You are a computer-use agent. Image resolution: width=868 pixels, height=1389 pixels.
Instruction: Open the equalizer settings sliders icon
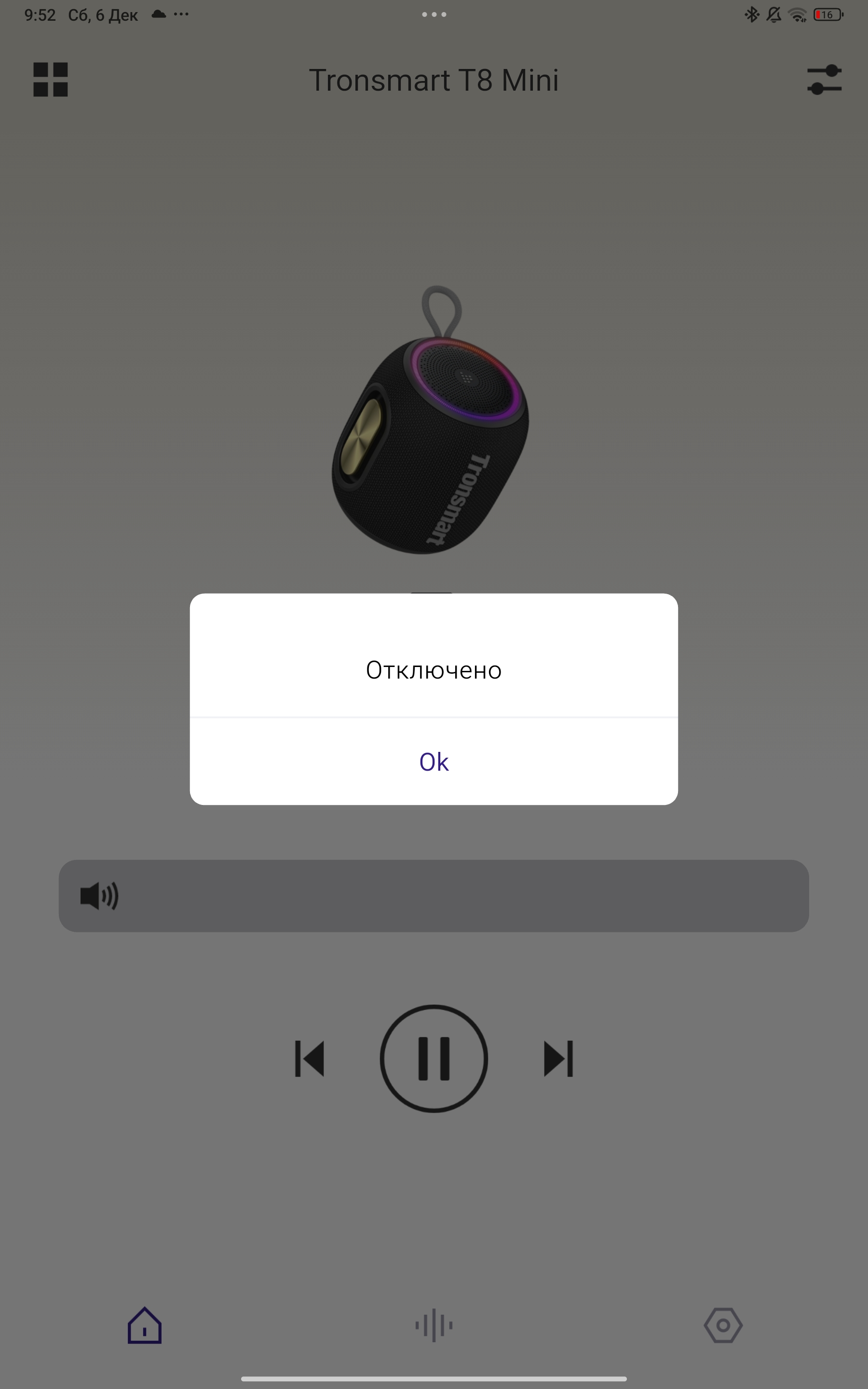(x=824, y=80)
